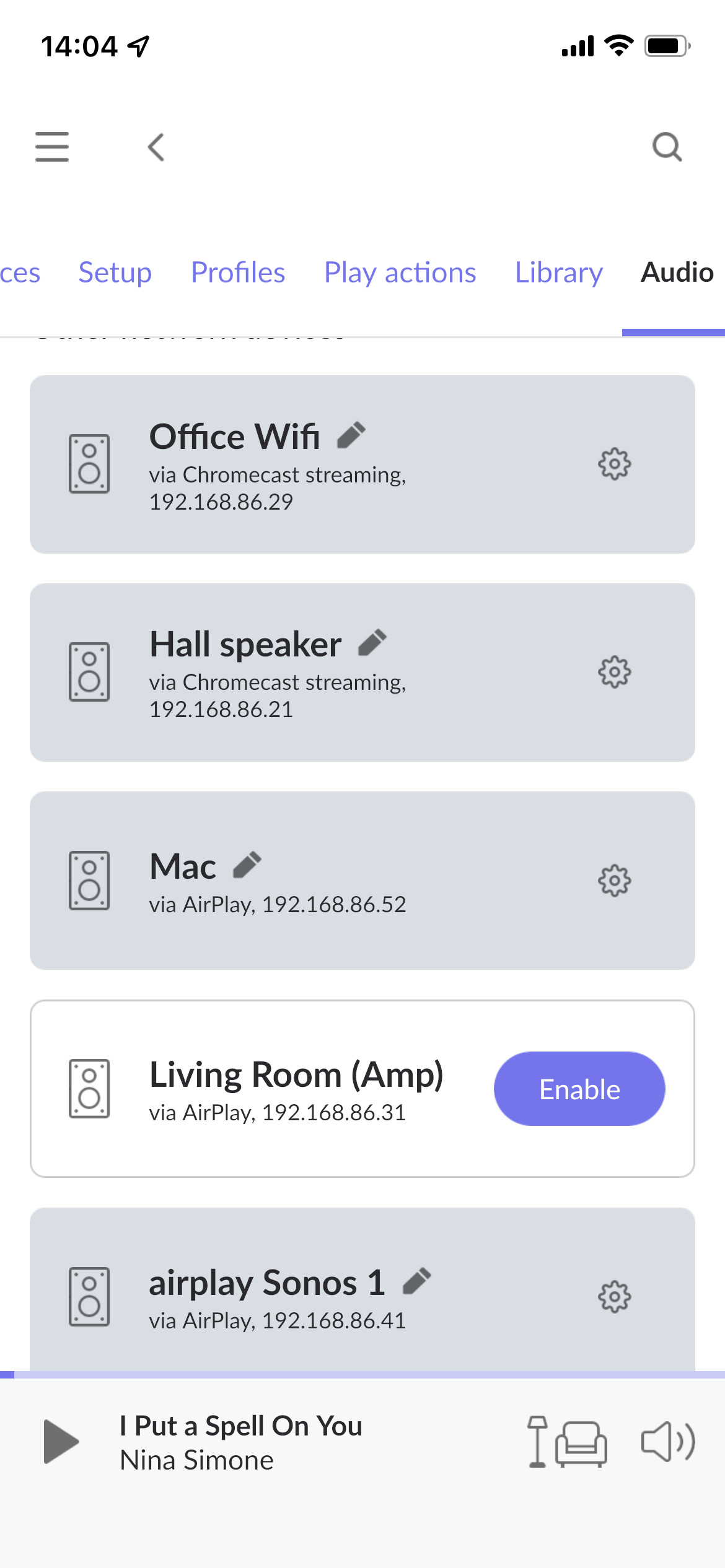
Task: Open settings gear for Office Wifi
Action: (x=614, y=464)
